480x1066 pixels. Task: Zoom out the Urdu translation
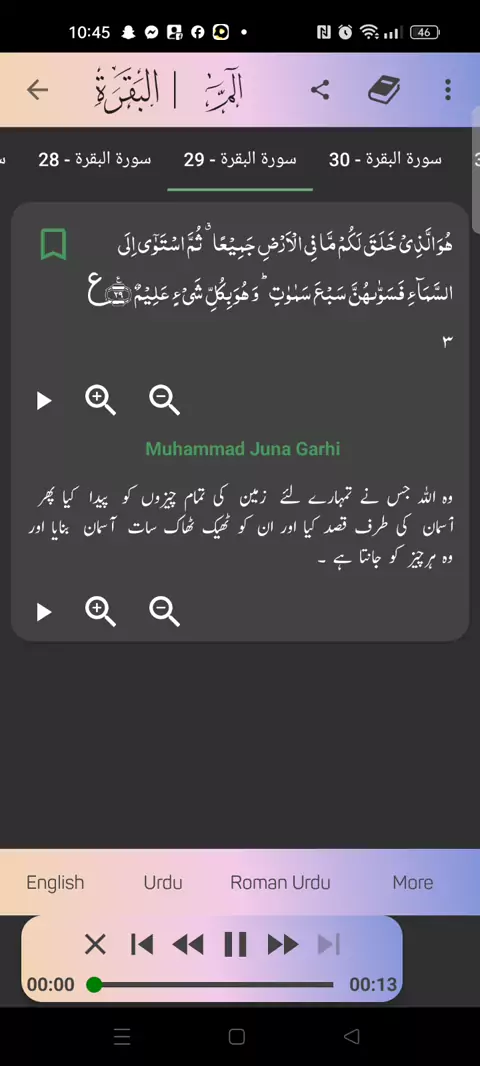click(165, 612)
